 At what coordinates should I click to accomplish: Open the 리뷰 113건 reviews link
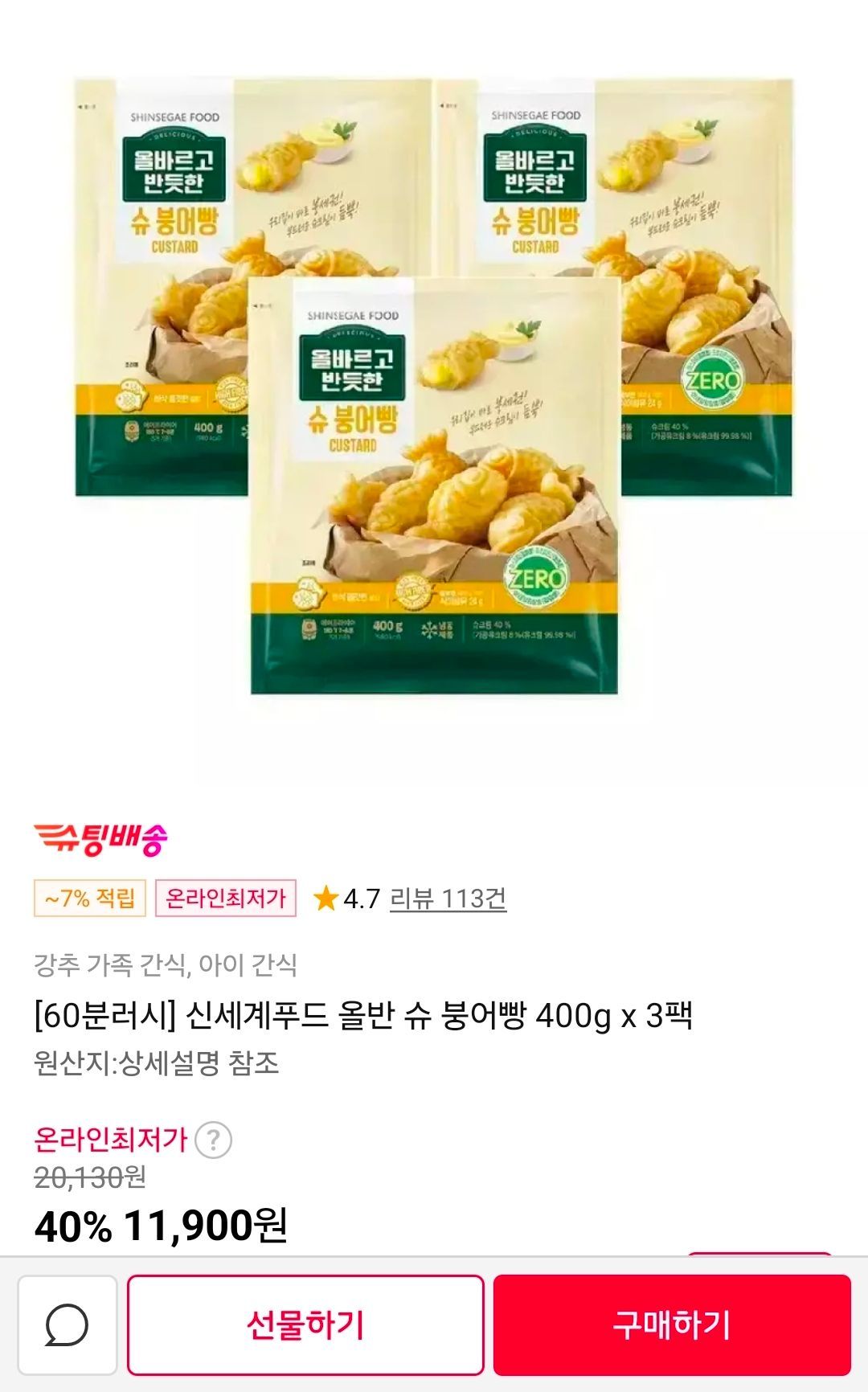click(x=448, y=899)
